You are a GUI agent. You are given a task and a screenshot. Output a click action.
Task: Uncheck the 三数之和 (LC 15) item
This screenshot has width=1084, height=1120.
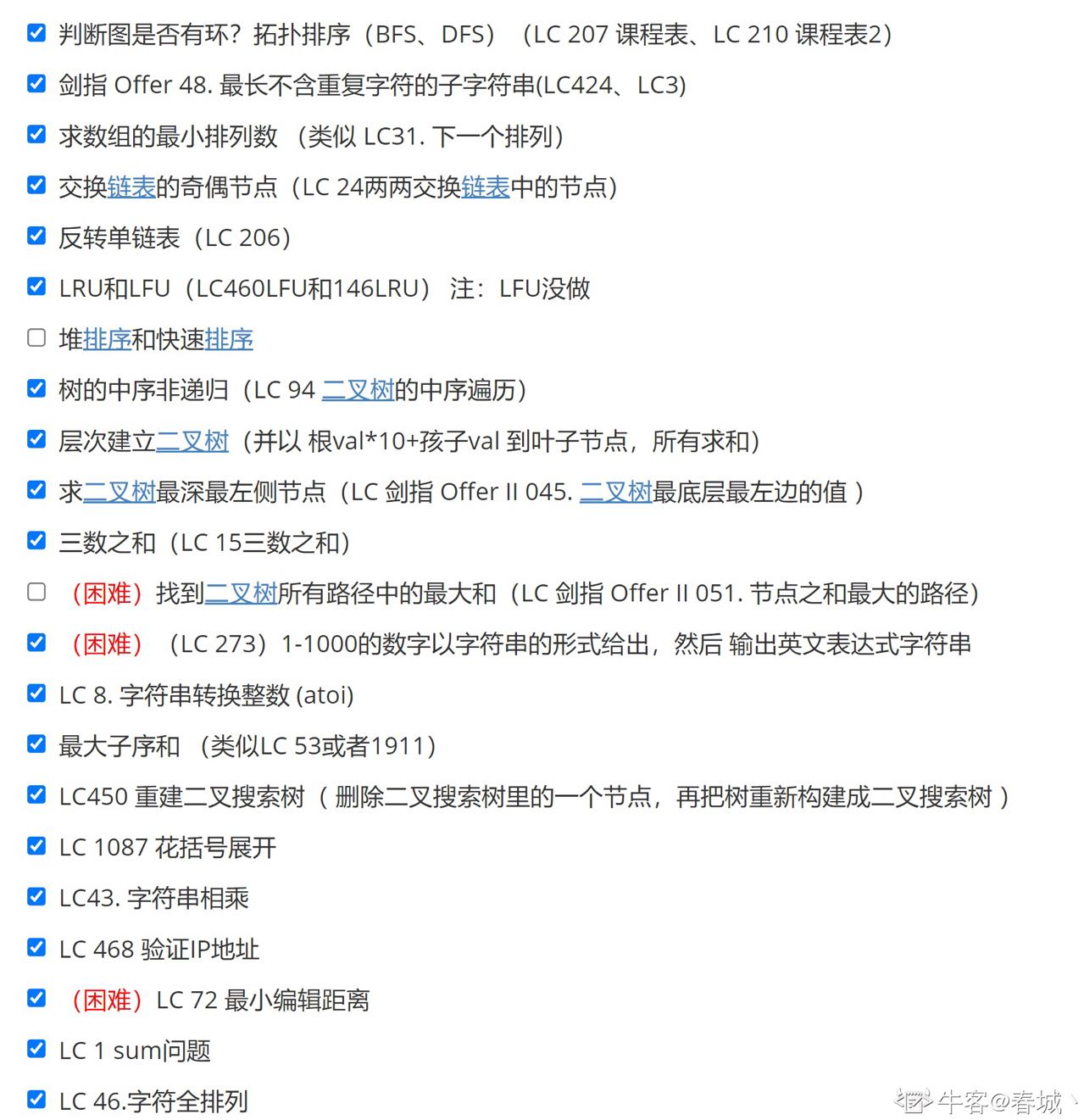click(x=36, y=541)
